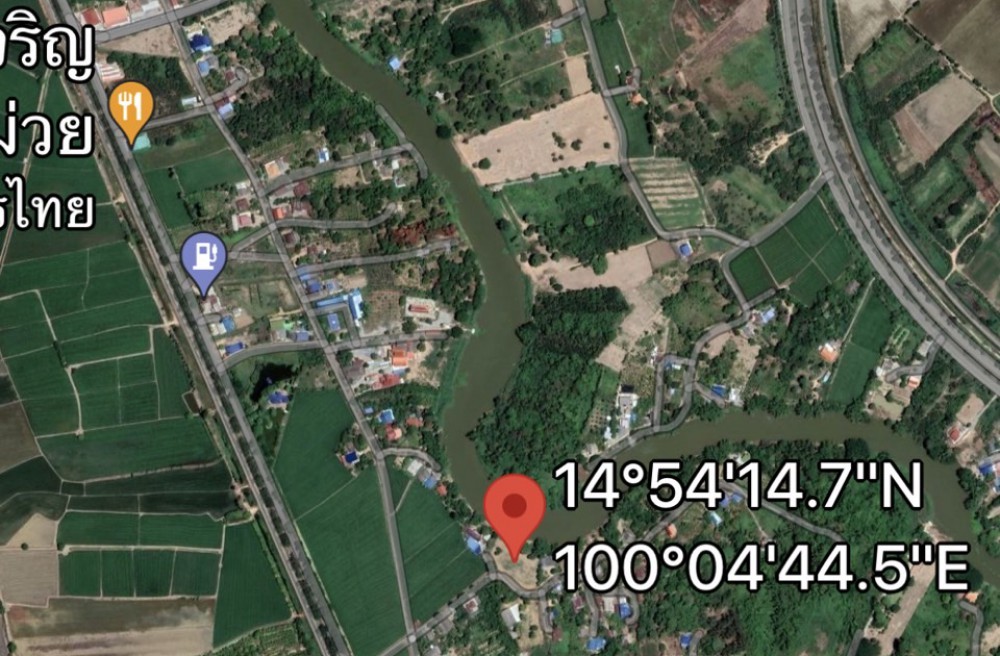
Task: Open the restaurant marker on the map
Action: pos(131,106)
